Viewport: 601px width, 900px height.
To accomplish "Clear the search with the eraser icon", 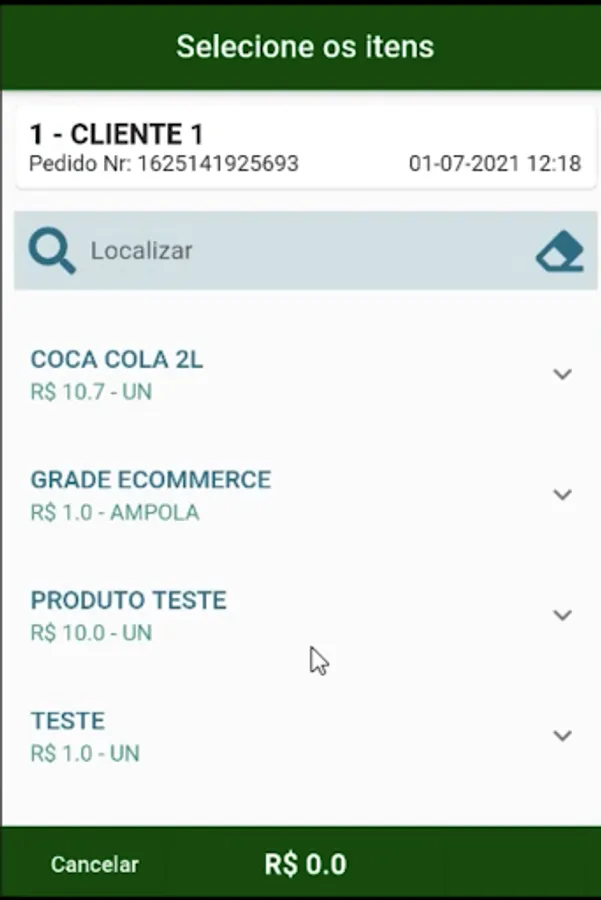I will click(559, 252).
